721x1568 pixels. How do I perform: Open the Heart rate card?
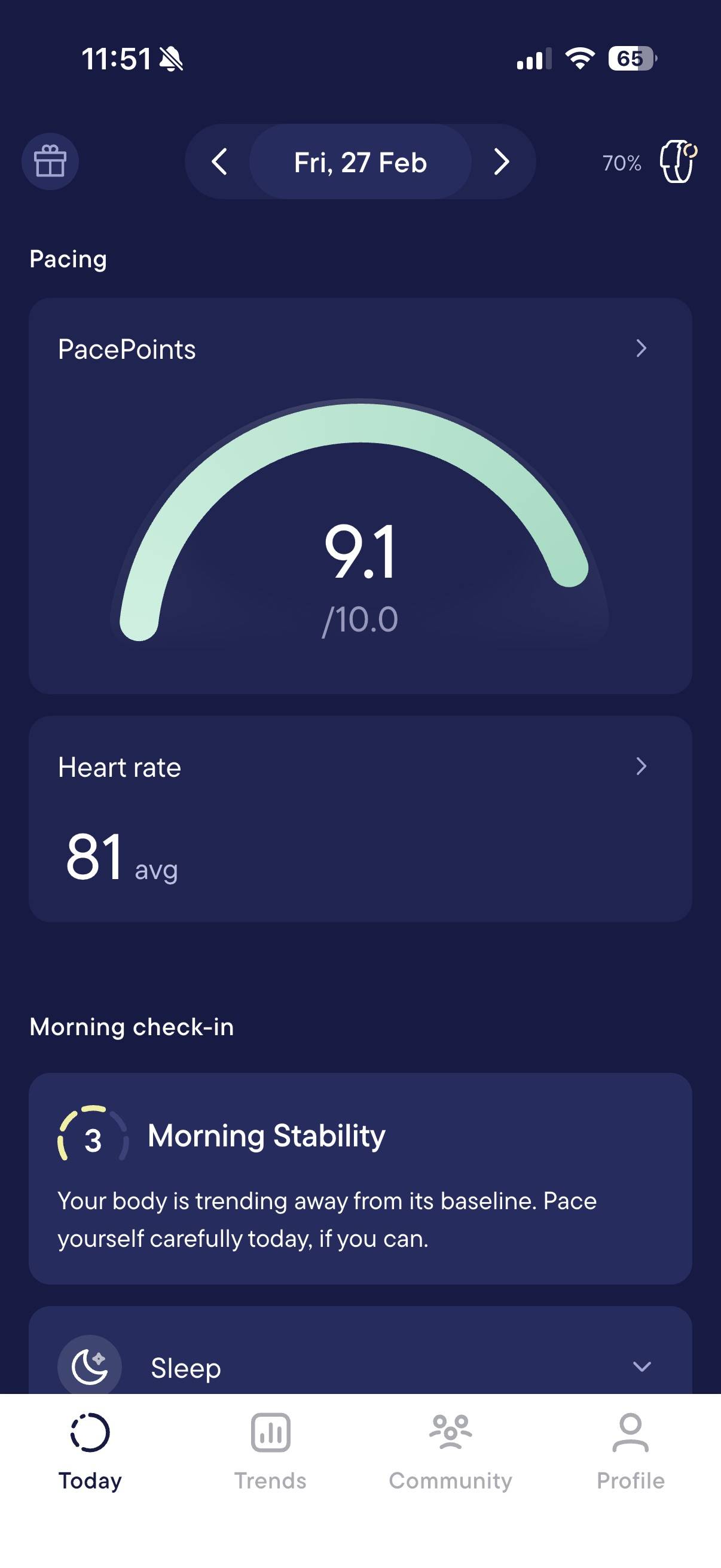[360, 819]
